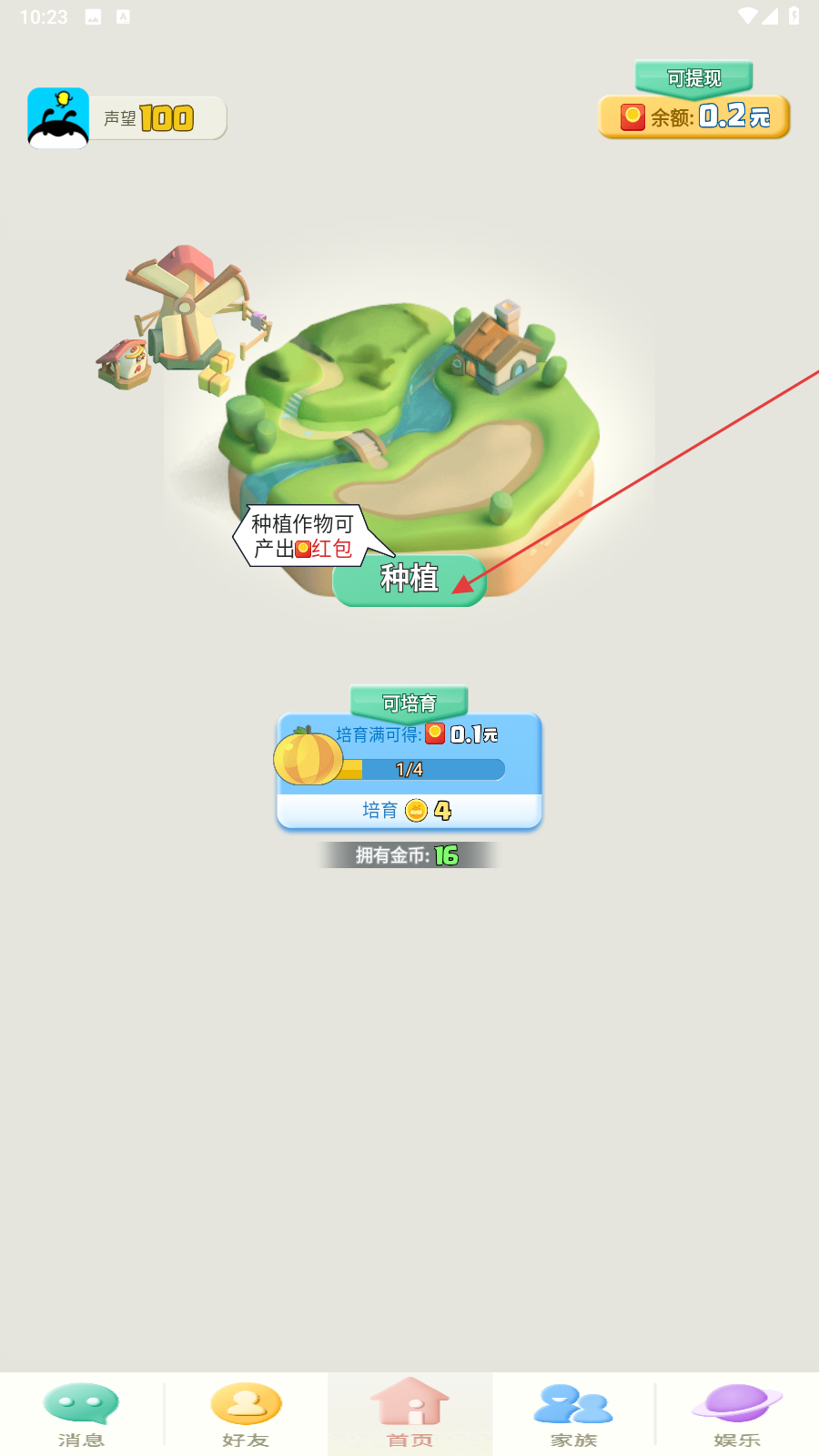Open the 家族 family tab
The height and width of the screenshot is (1456, 819).
(x=573, y=1414)
